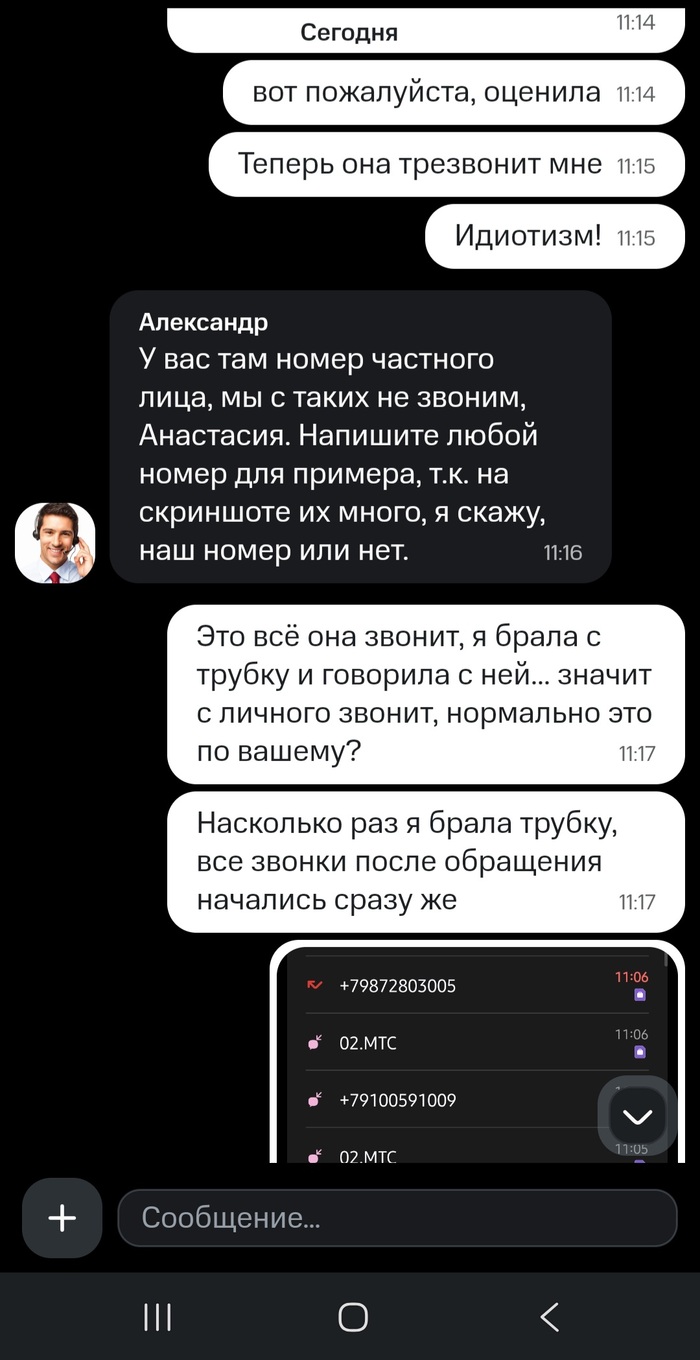The height and width of the screenshot is (1360, 700).
Task: Jump to latest messages with down arrow
Action: click(637, 1116)
